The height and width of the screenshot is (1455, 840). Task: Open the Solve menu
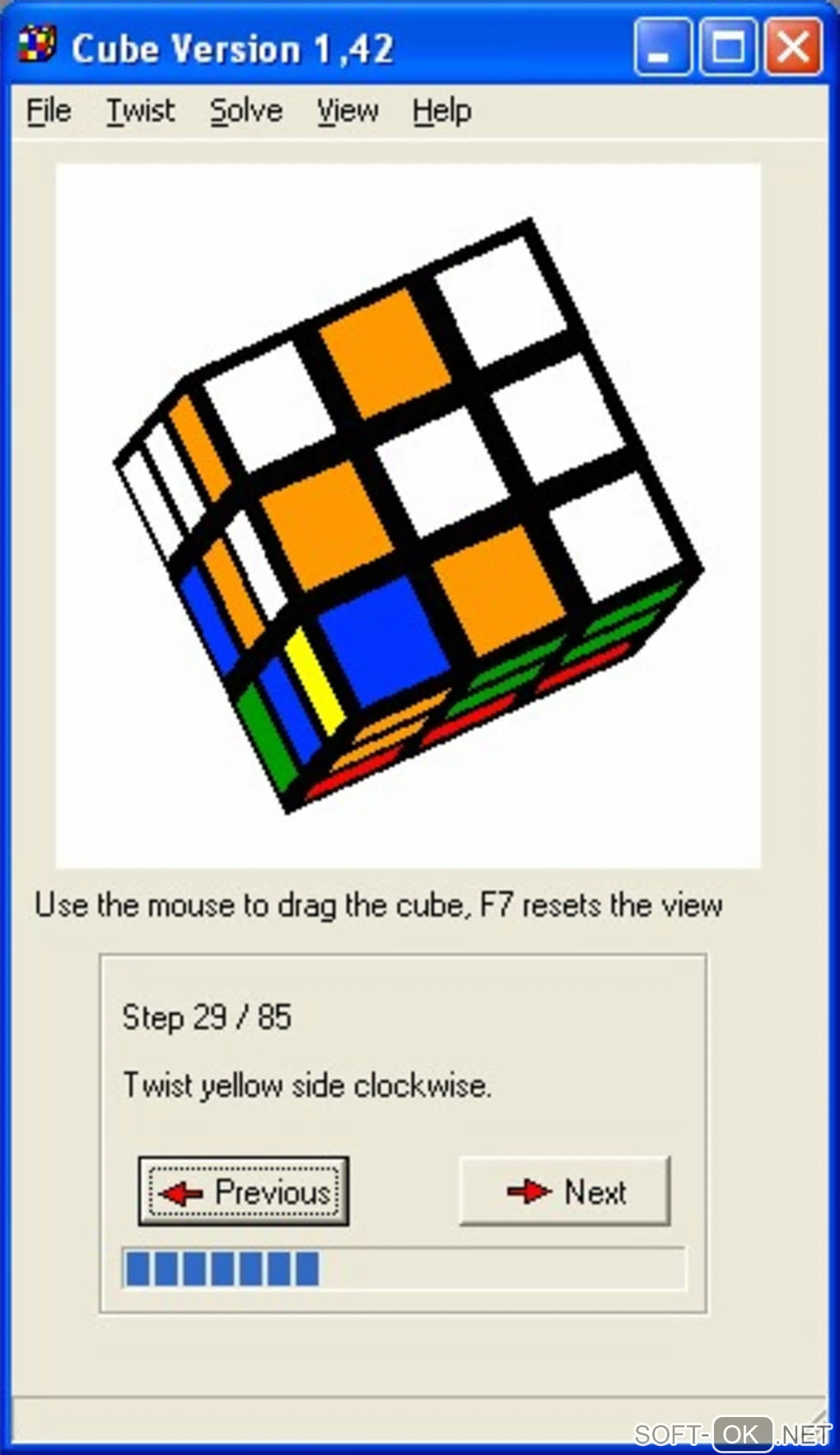pos(245,111)
